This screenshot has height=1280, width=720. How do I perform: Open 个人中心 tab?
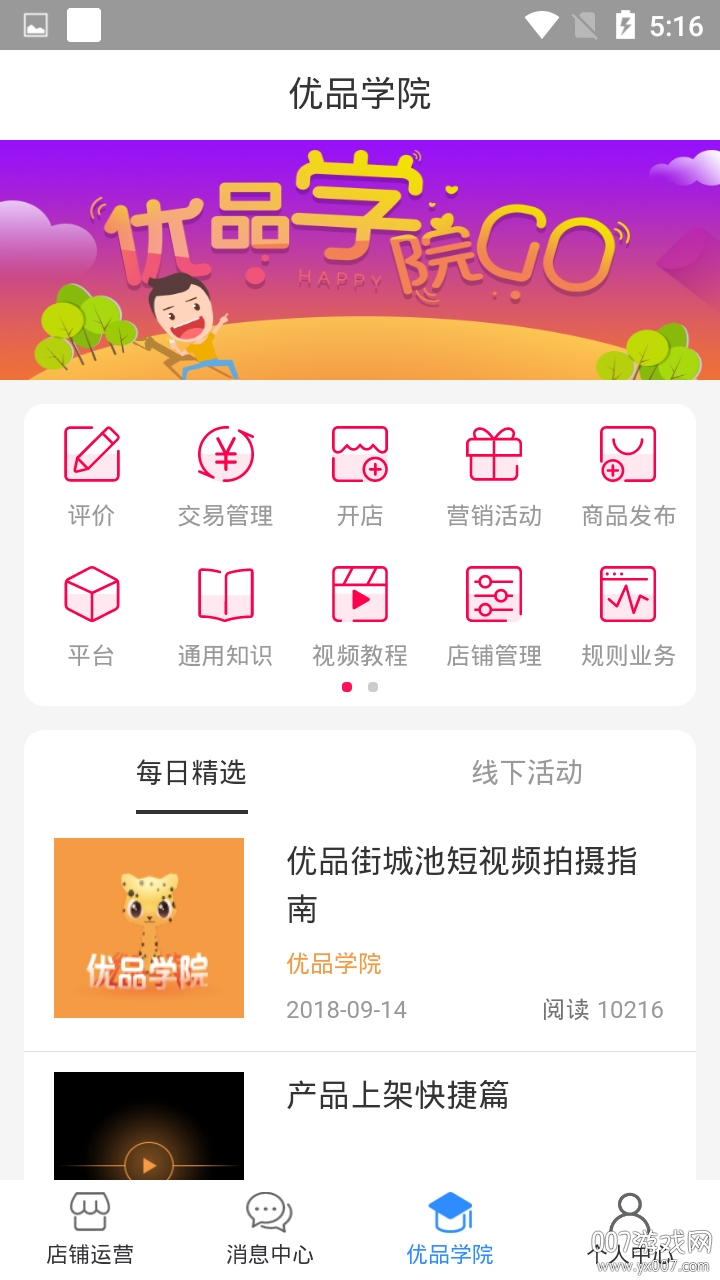coord(629,1230)
